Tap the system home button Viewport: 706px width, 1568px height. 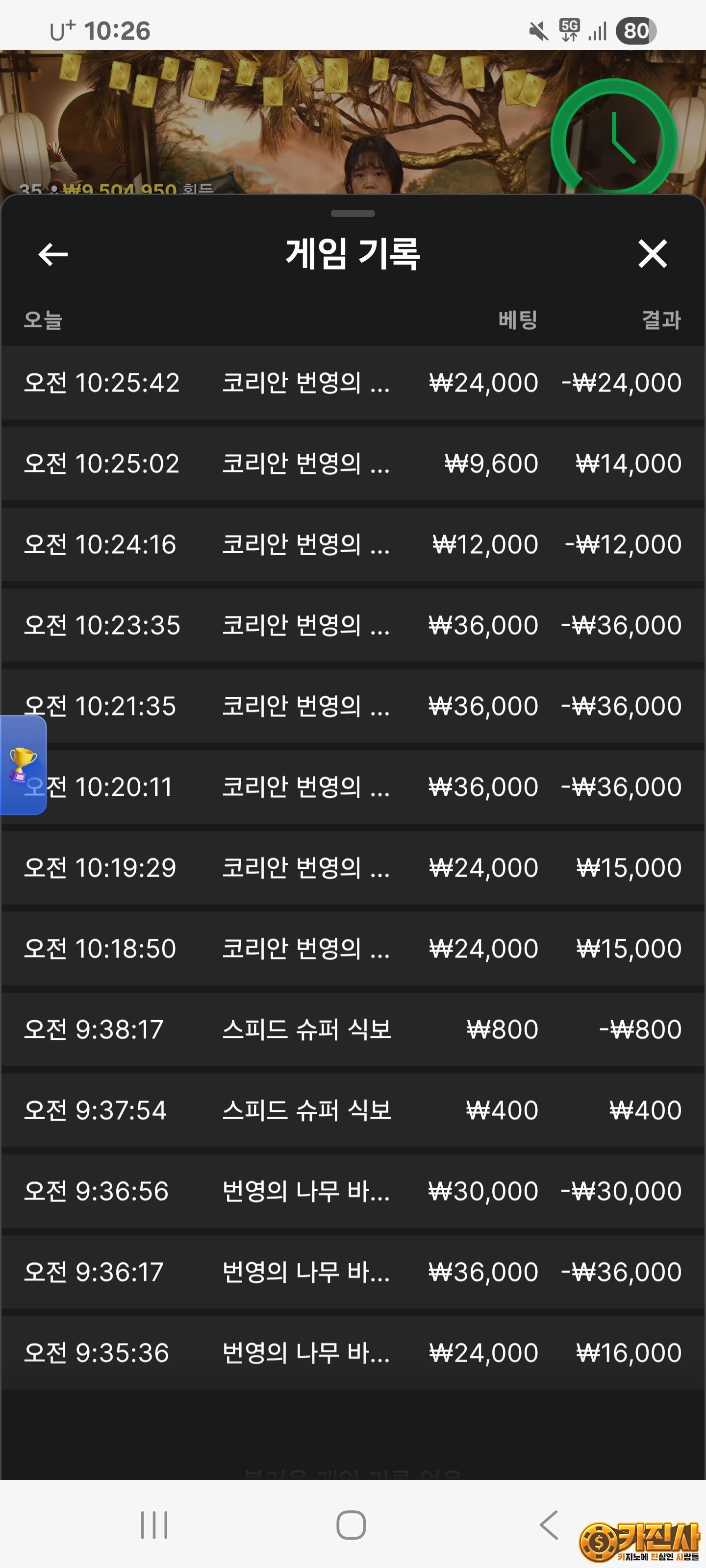click(x=352, y=1525)
